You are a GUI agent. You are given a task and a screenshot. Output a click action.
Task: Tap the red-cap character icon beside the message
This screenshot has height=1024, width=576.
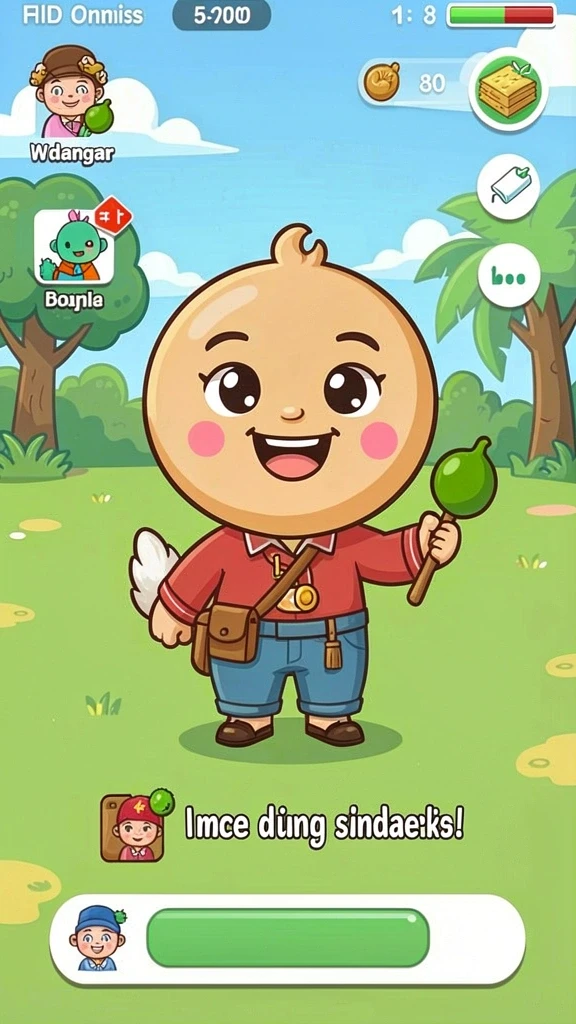click(x=134, y=827)
